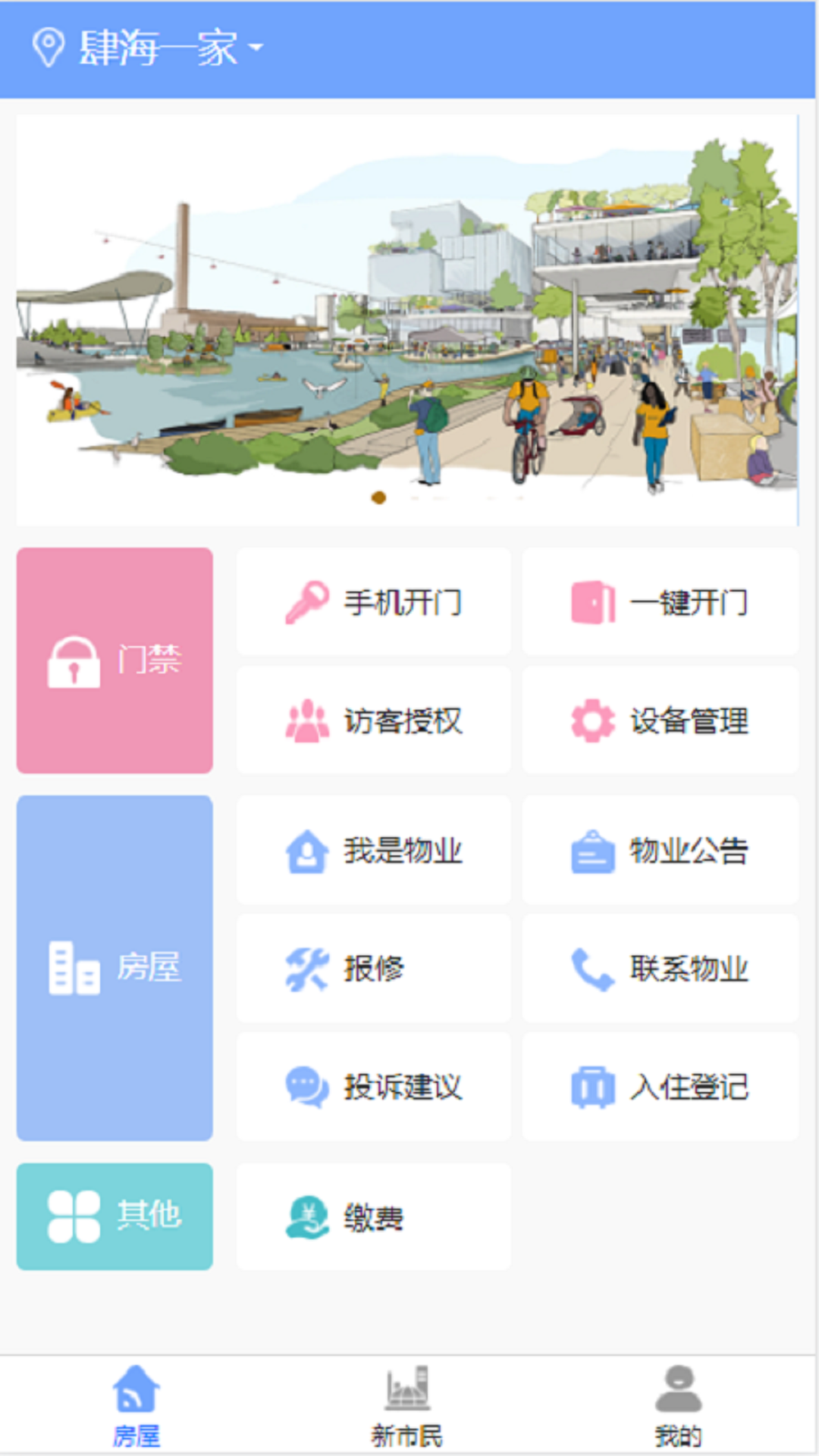Tap the payment icon for 缴费
This screenshot has width=819, height=1456.
(x=306, y=1217)
